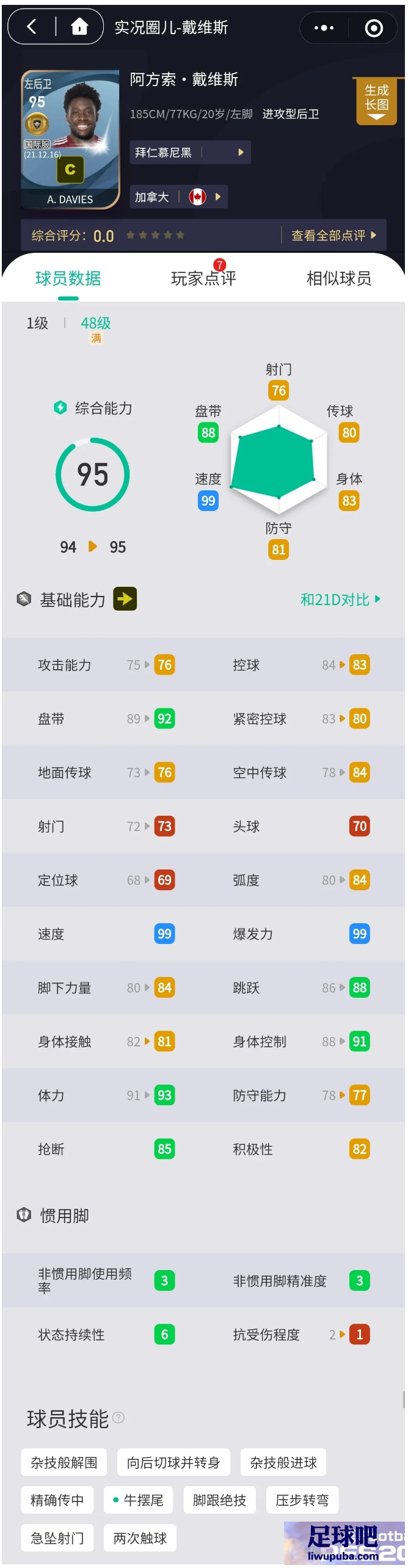Open the 杂技般解围 skill tag
This screenshot has width=408, height=1568.
pos(64,1463)
